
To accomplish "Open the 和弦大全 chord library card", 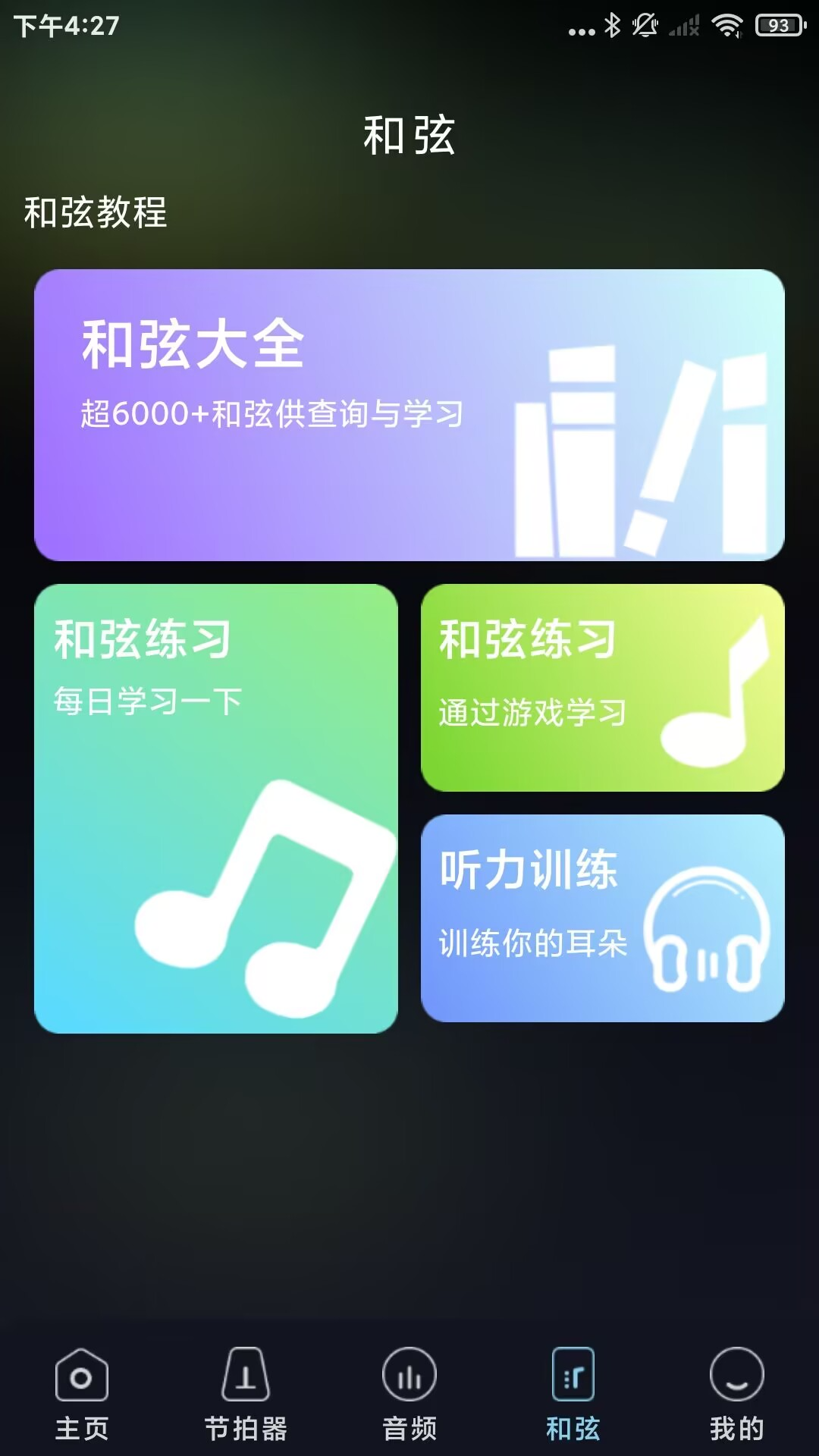I will coord(409,415).
